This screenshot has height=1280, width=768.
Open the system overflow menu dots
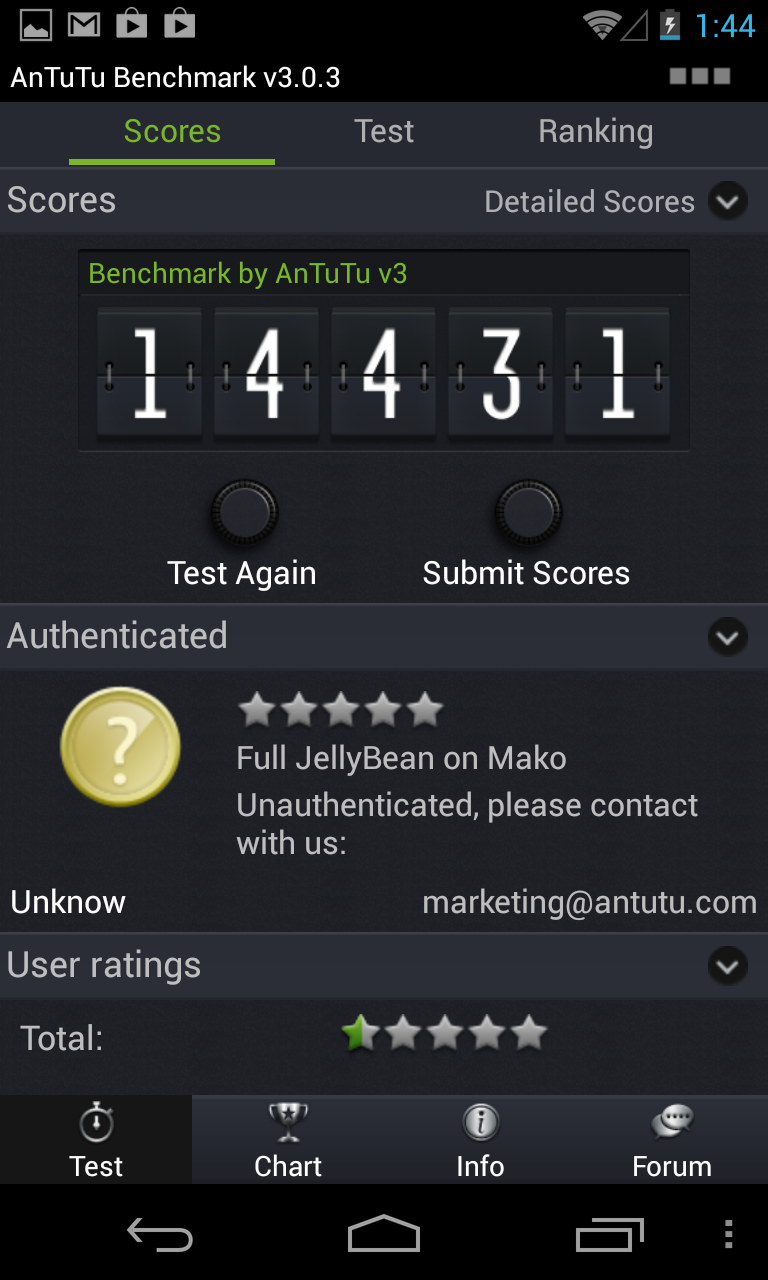pyautogui.click(x=728, y=1235)
